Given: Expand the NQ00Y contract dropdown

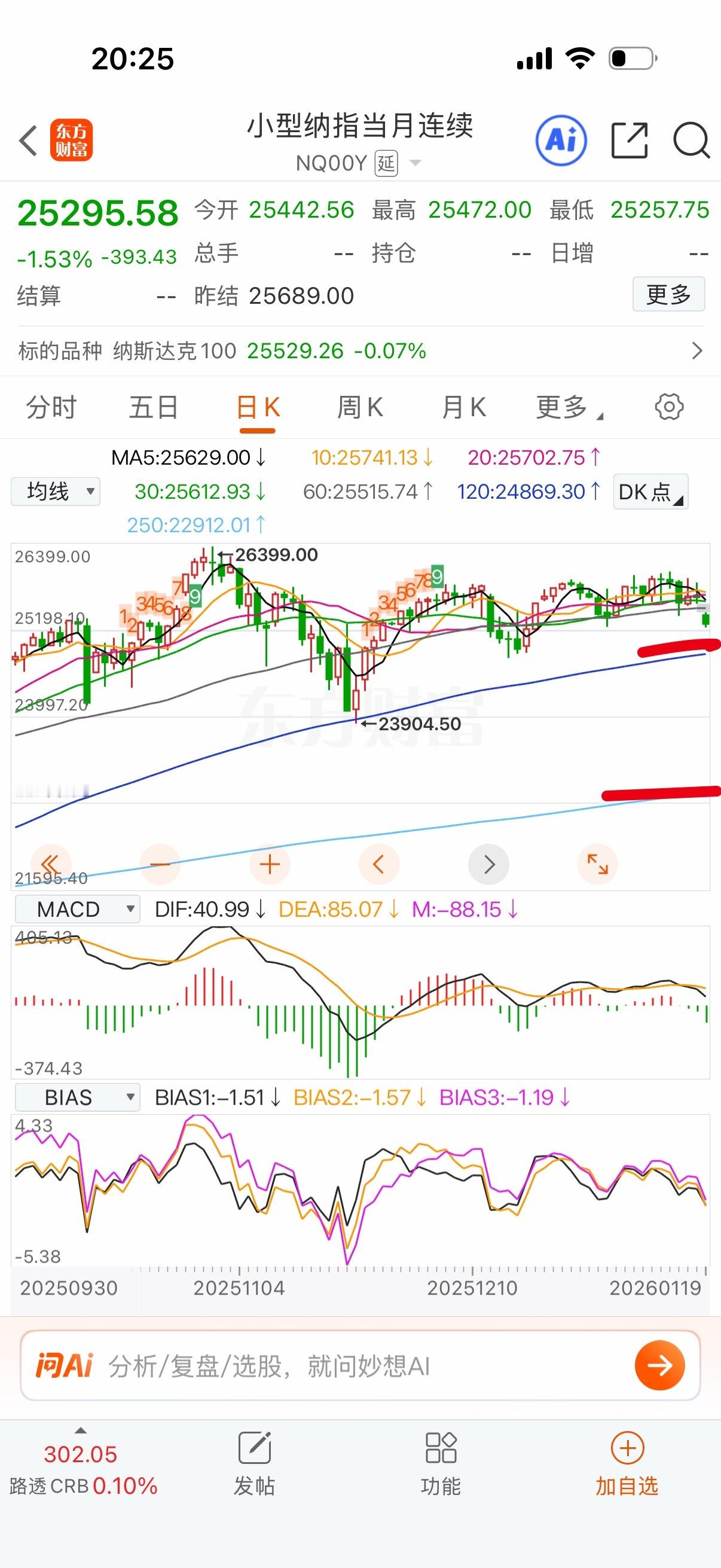Looking at the screenshot, I should (x=416, y=163).
